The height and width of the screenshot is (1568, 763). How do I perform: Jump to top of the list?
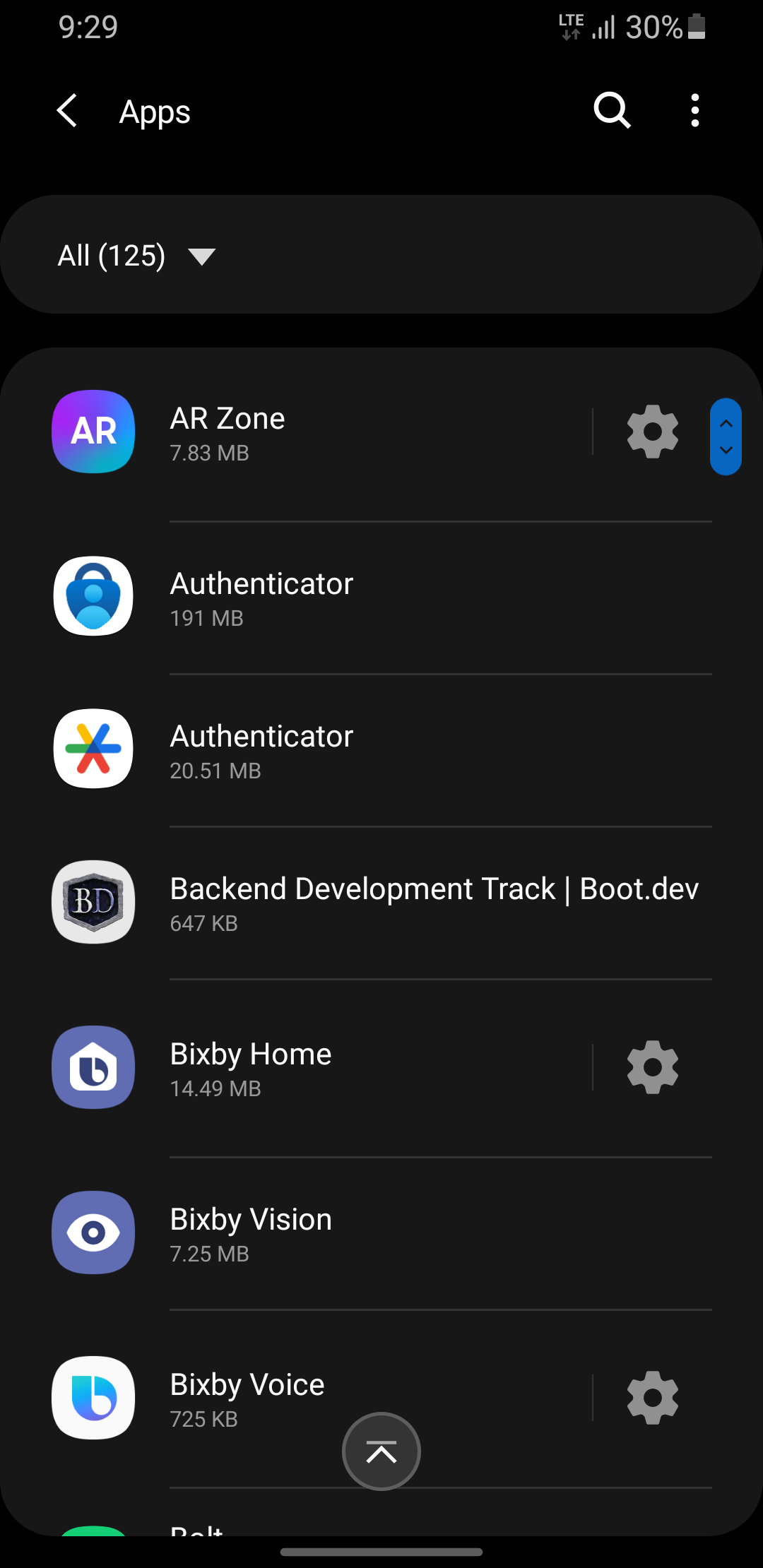click(381, 1451)
